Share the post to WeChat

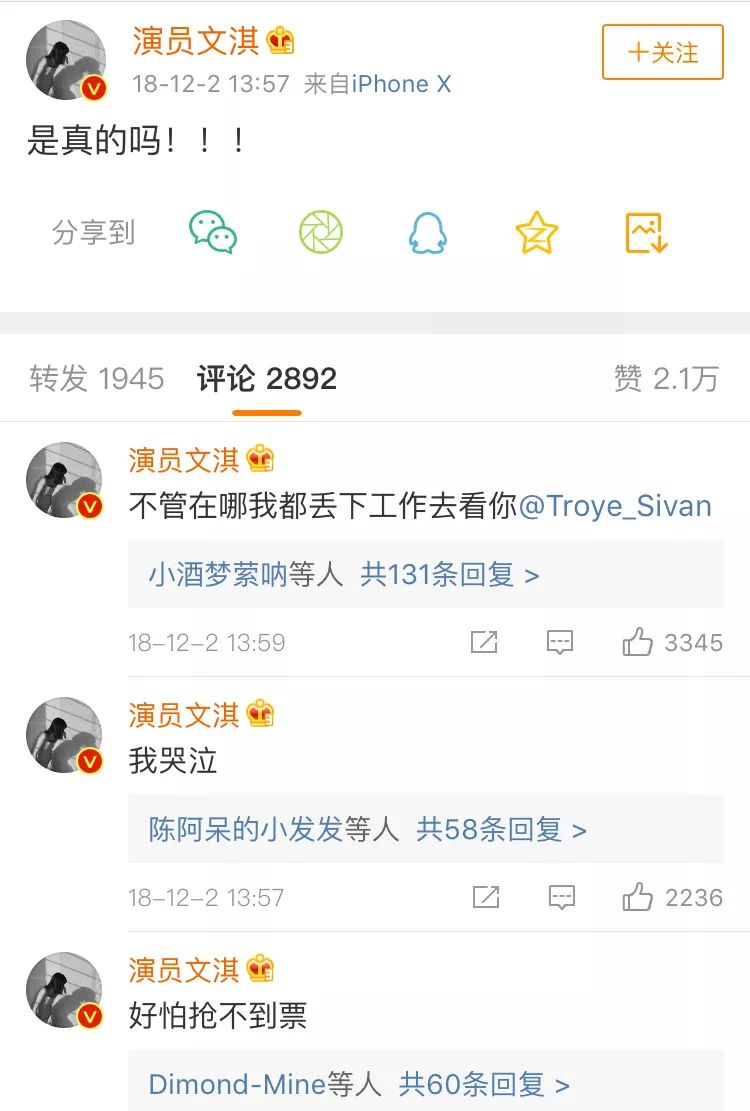tap(213, 233)
